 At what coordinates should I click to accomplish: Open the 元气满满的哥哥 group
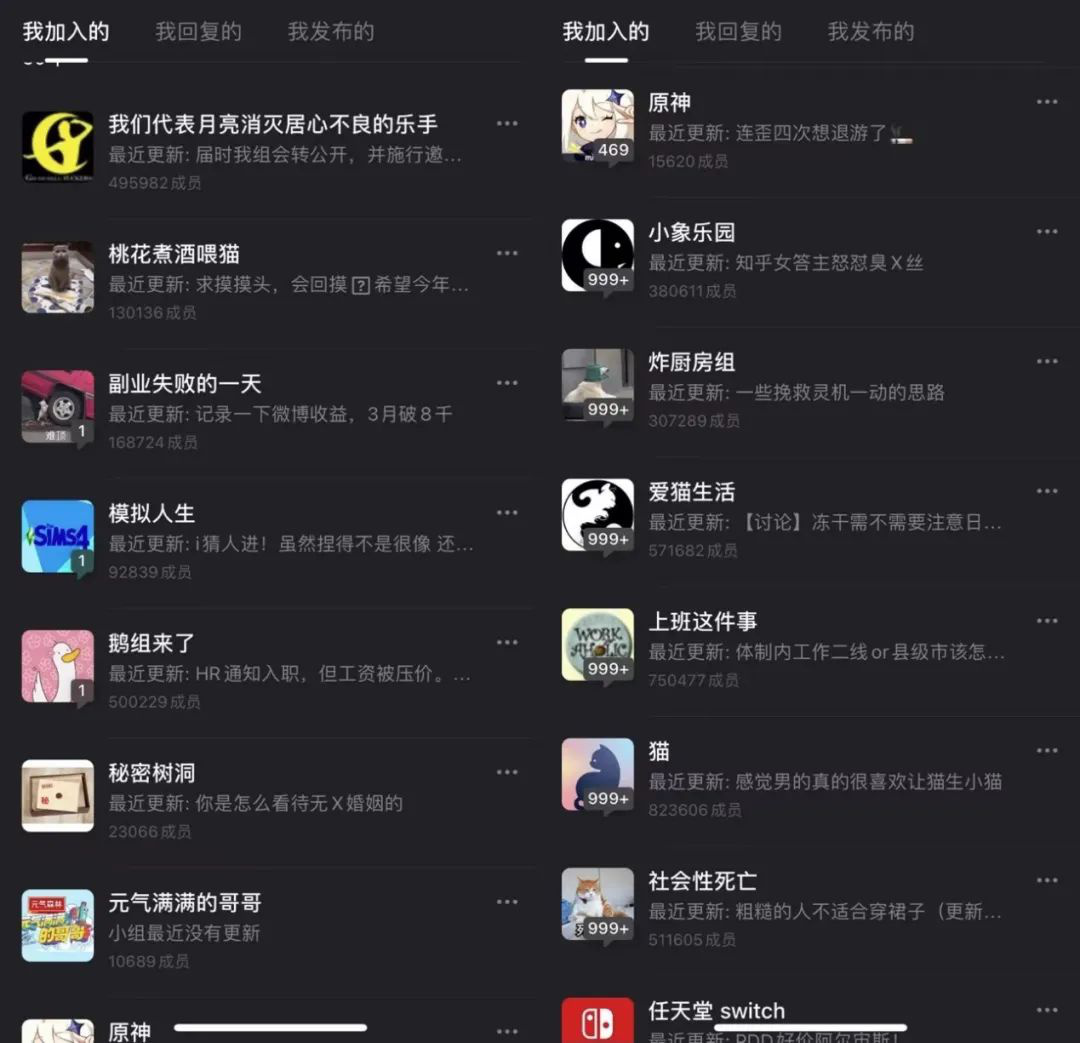tap(185, 903)
